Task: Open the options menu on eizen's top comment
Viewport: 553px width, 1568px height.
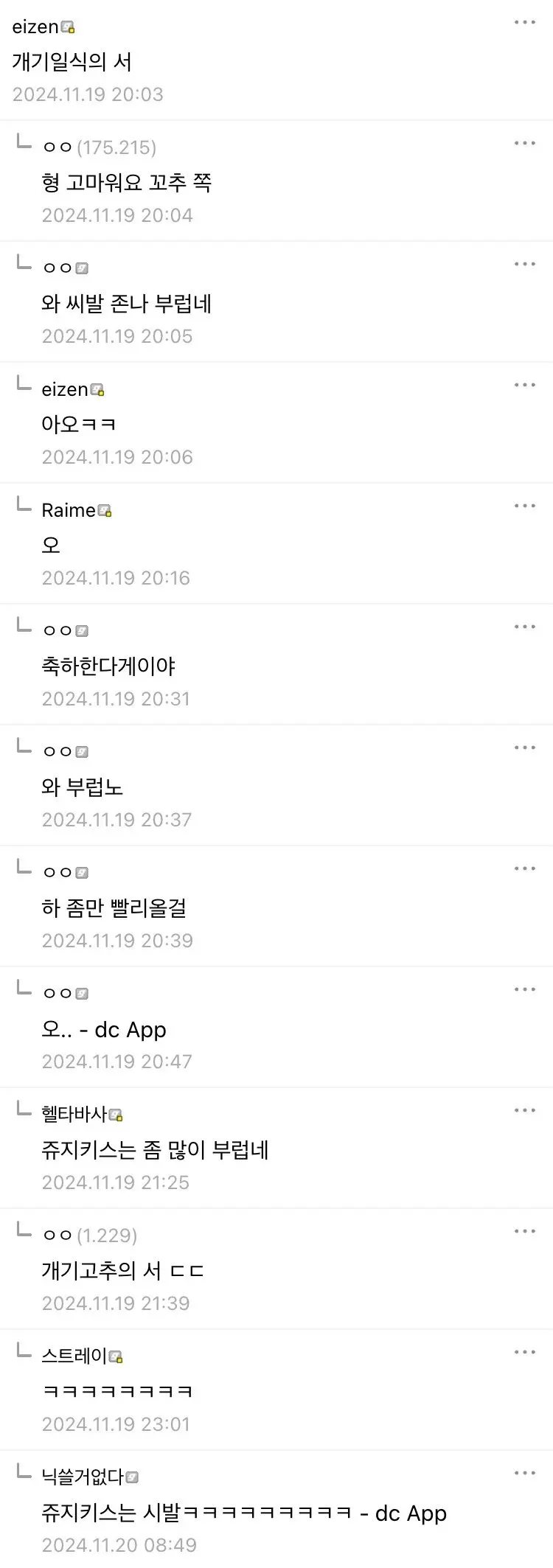Action: point(524,23)
